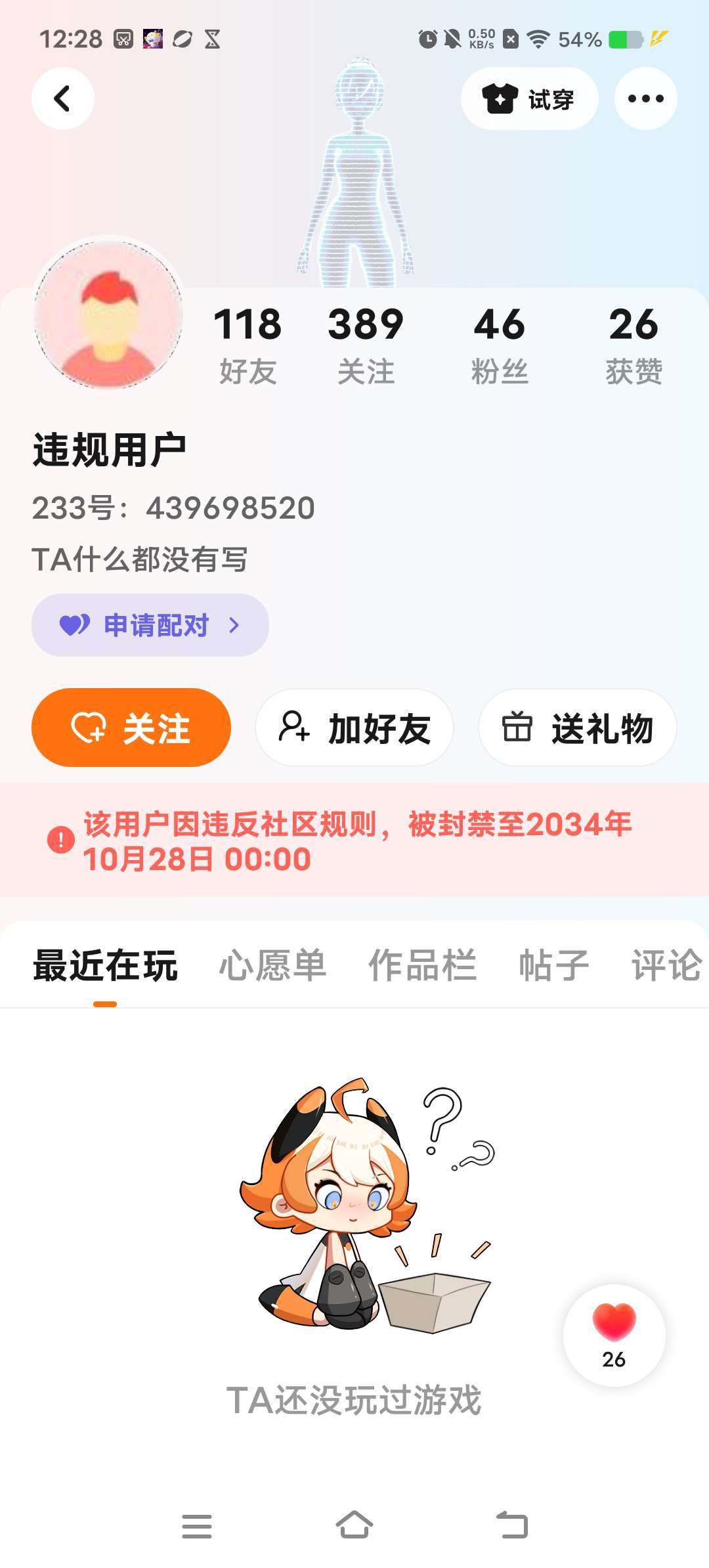Viewport: 709px width, 1568px height.
Task: Switch to the 作品栏 tab
Action: (422, 965)
